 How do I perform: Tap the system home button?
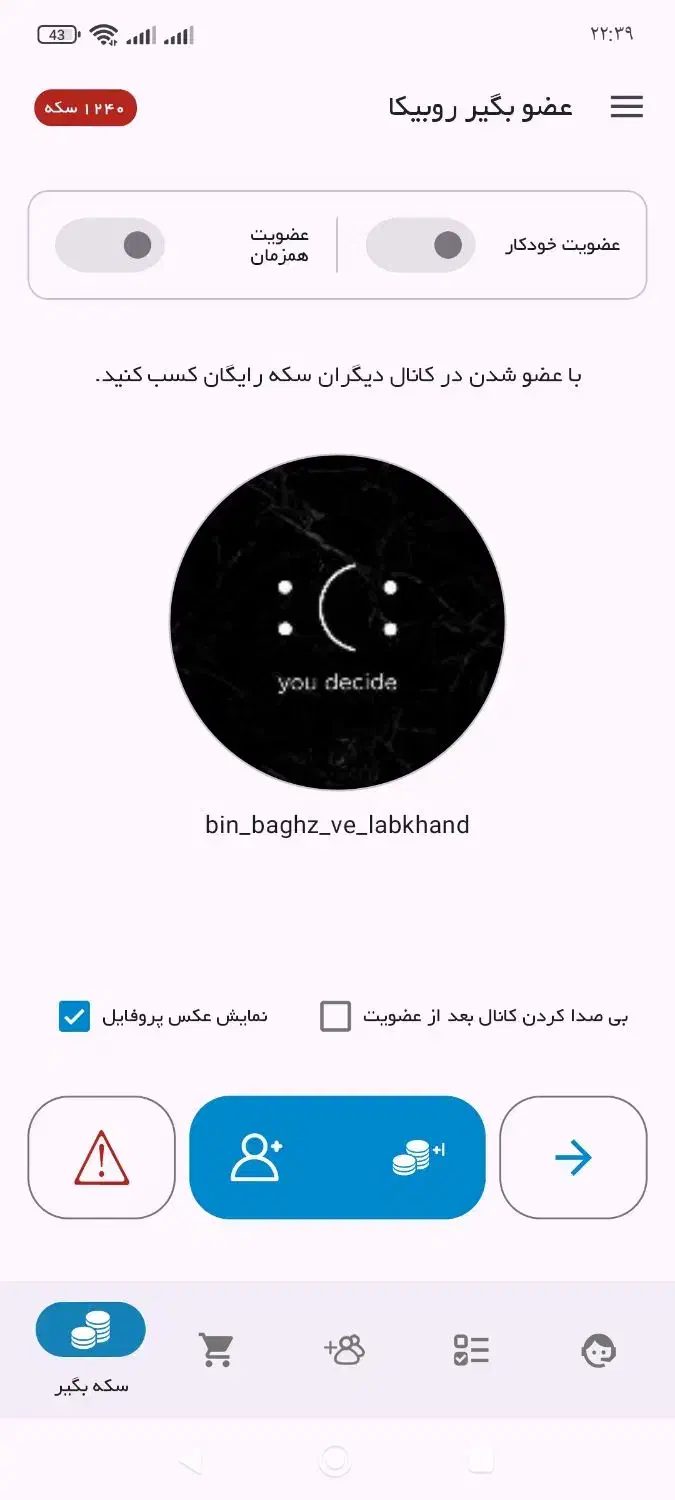click(336, 1461)
